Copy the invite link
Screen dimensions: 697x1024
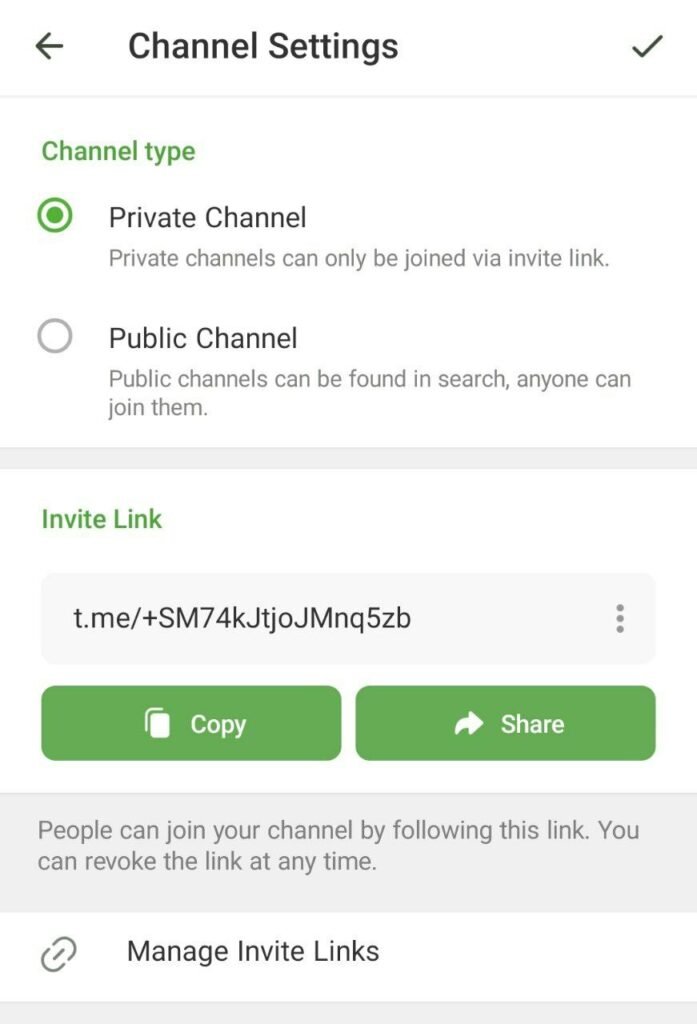point(191,723)
